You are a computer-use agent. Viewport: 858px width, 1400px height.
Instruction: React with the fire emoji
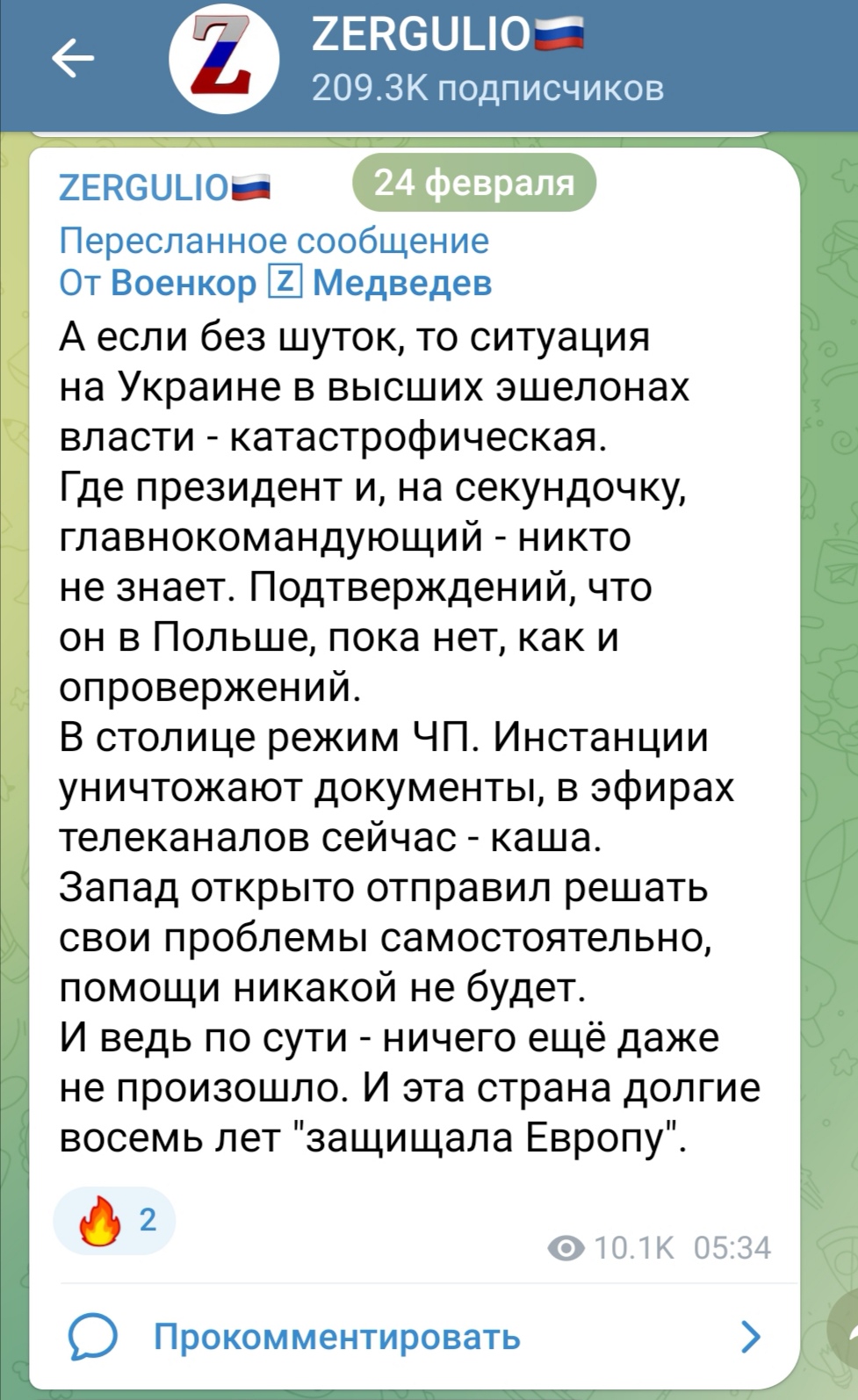(115, 1220)
